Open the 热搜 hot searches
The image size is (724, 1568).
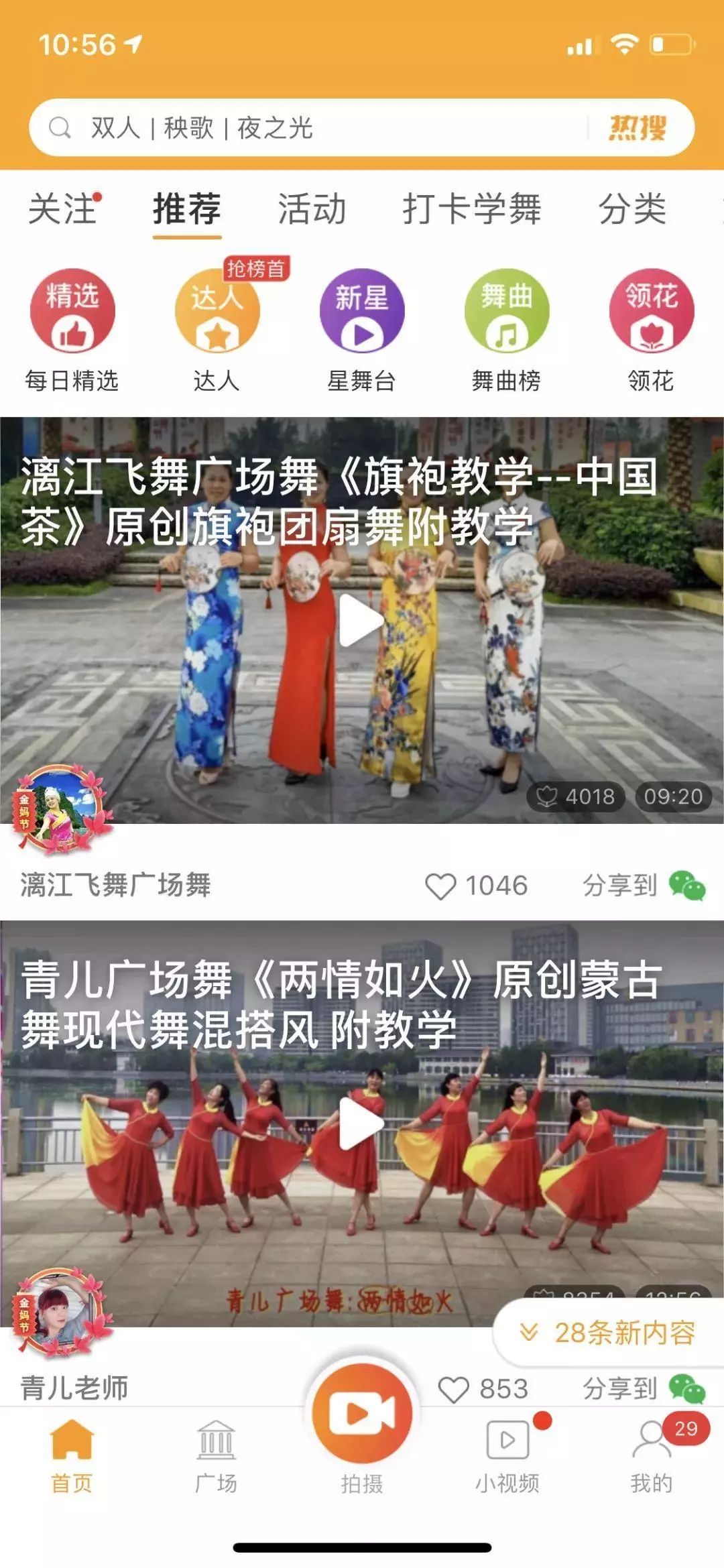pos(637,127)
